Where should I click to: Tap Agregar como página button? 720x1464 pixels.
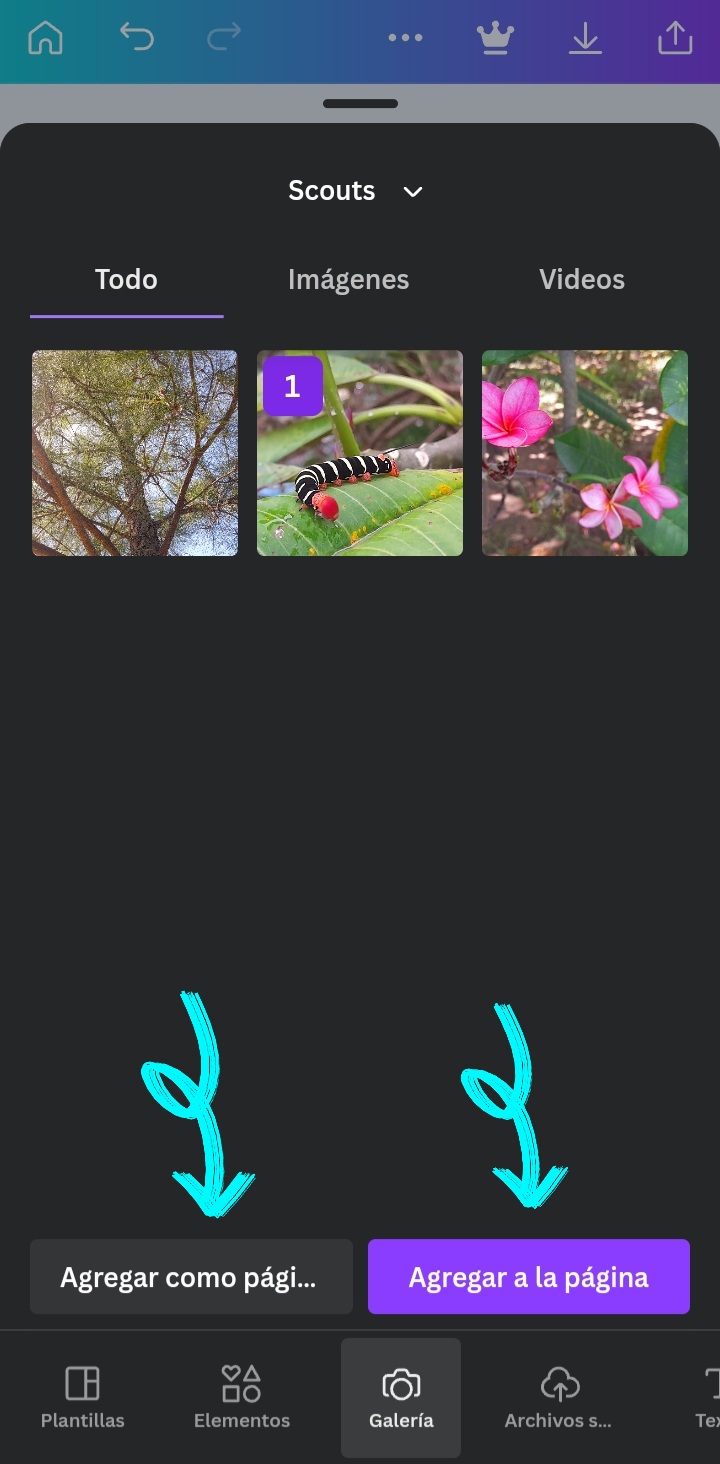click(191, 1277)
